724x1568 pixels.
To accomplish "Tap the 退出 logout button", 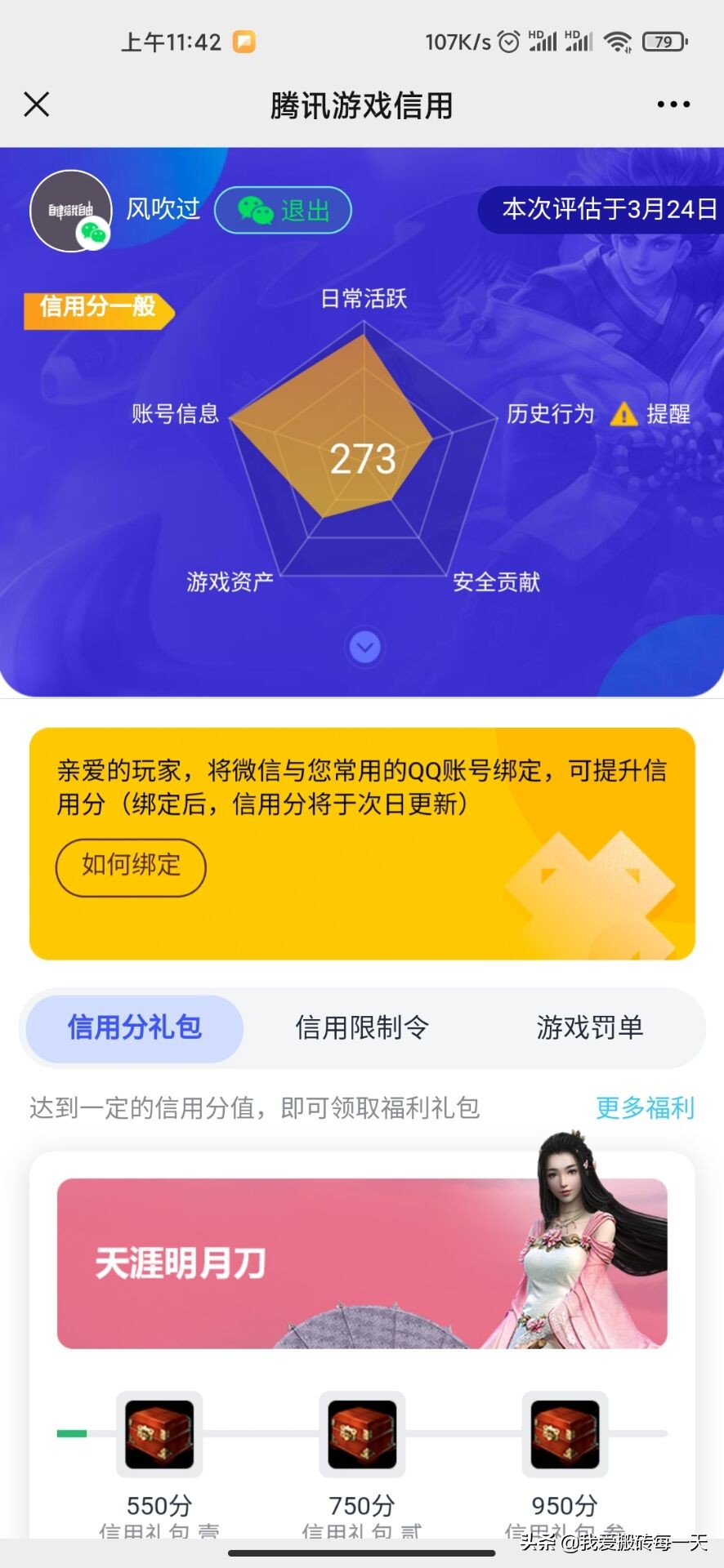I will (x=283, y=210).
